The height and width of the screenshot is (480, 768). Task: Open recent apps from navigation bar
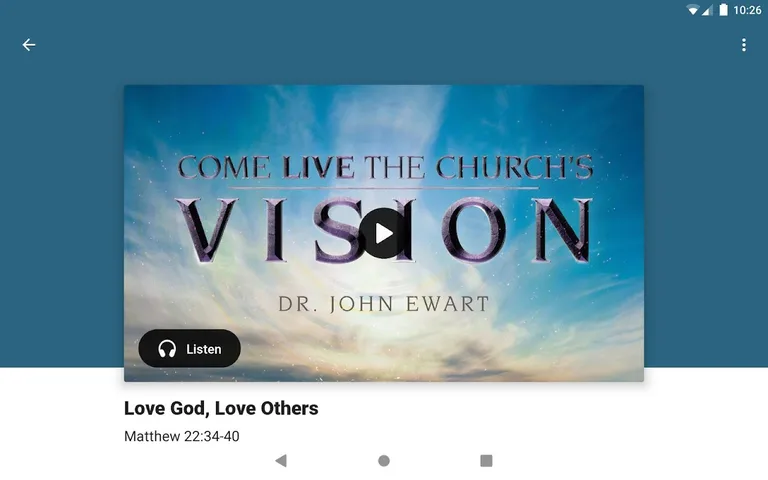coord(486,461)
